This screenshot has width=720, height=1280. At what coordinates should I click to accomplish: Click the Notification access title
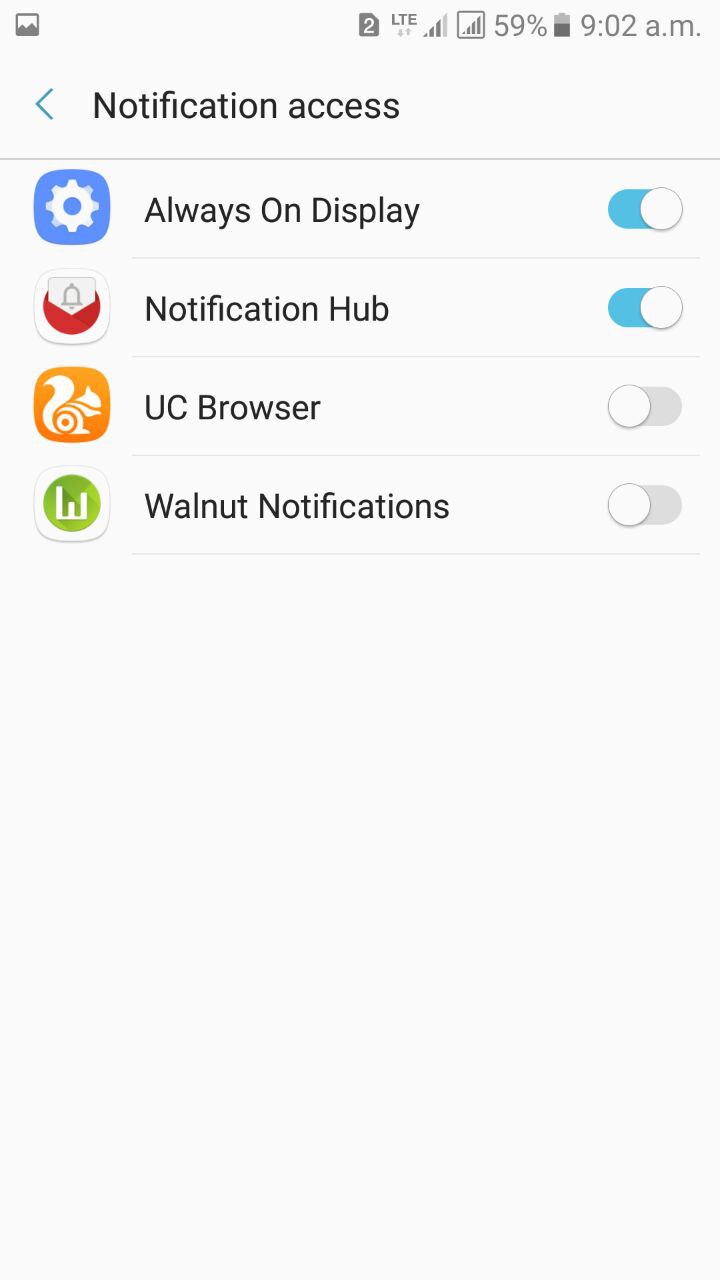[x=246, y=104]
